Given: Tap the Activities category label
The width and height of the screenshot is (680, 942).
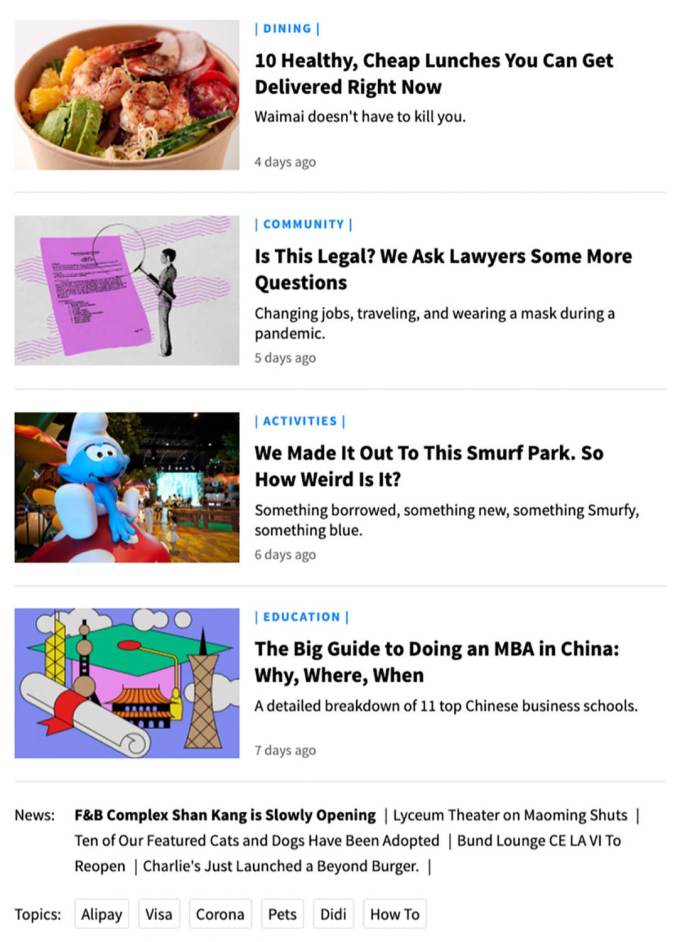Looking at the screenshot, I should pyautogui.click(x=300, y=421).
